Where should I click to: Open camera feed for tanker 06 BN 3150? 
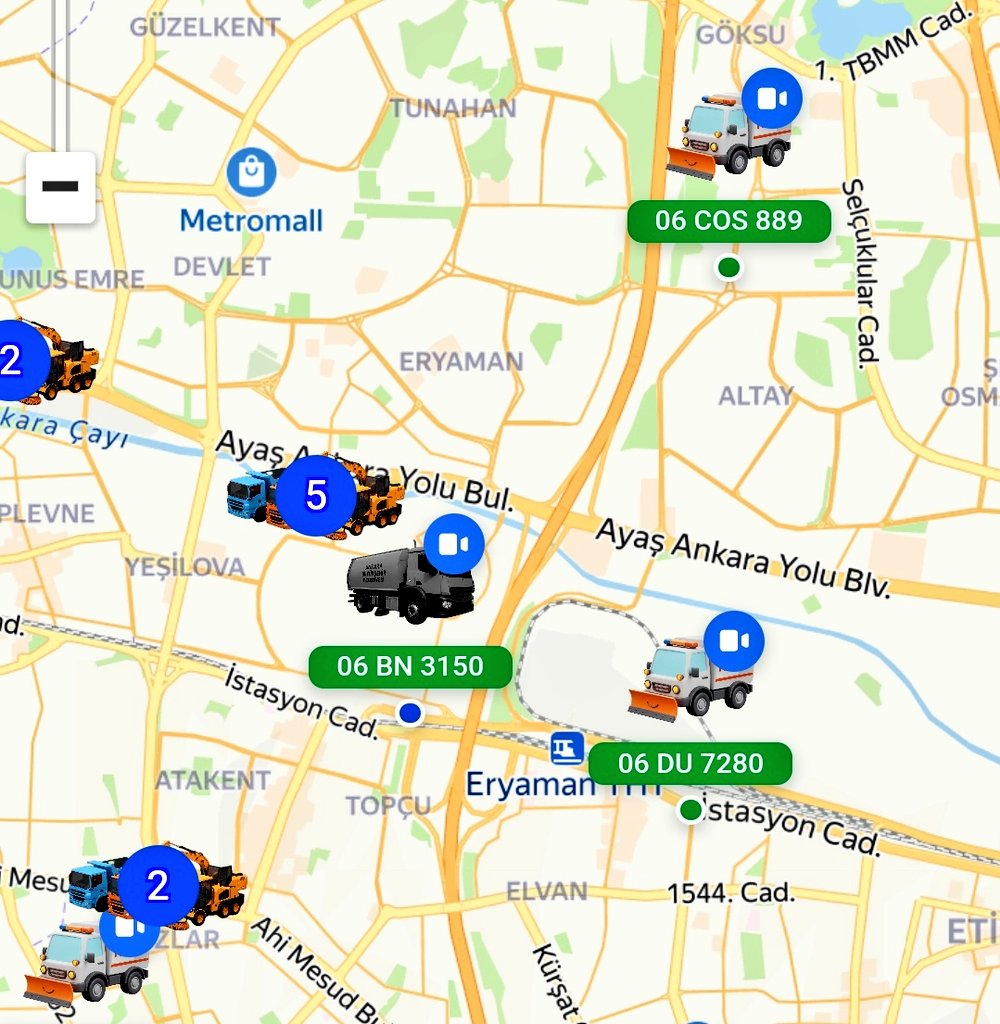[x=454, y=545]
